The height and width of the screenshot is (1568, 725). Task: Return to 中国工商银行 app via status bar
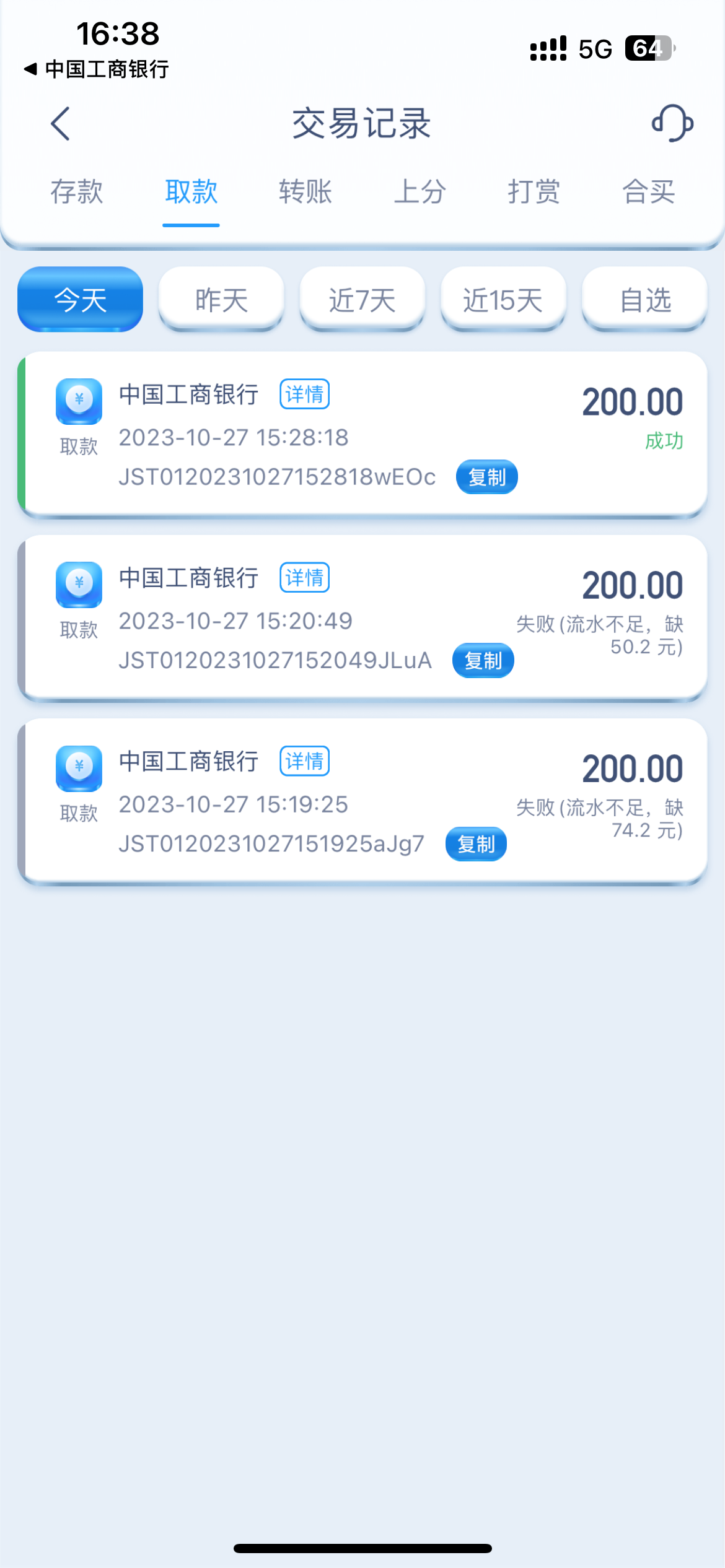point(97,69)
